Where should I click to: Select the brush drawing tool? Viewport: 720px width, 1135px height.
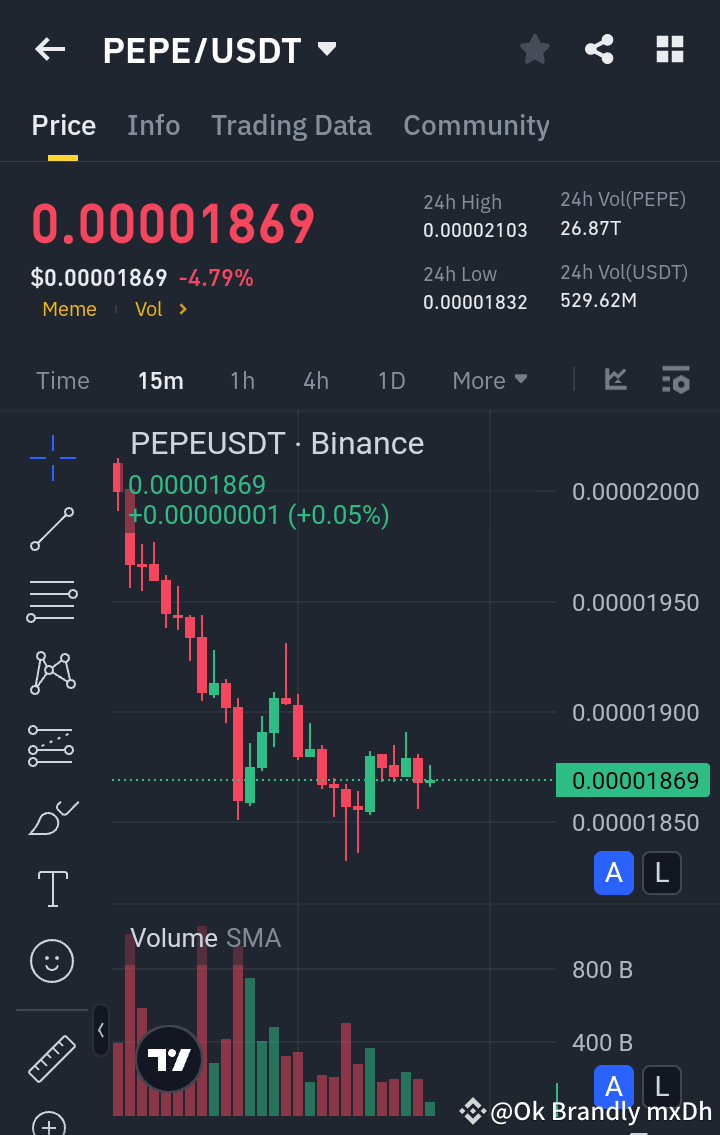[x=52, y=817]
